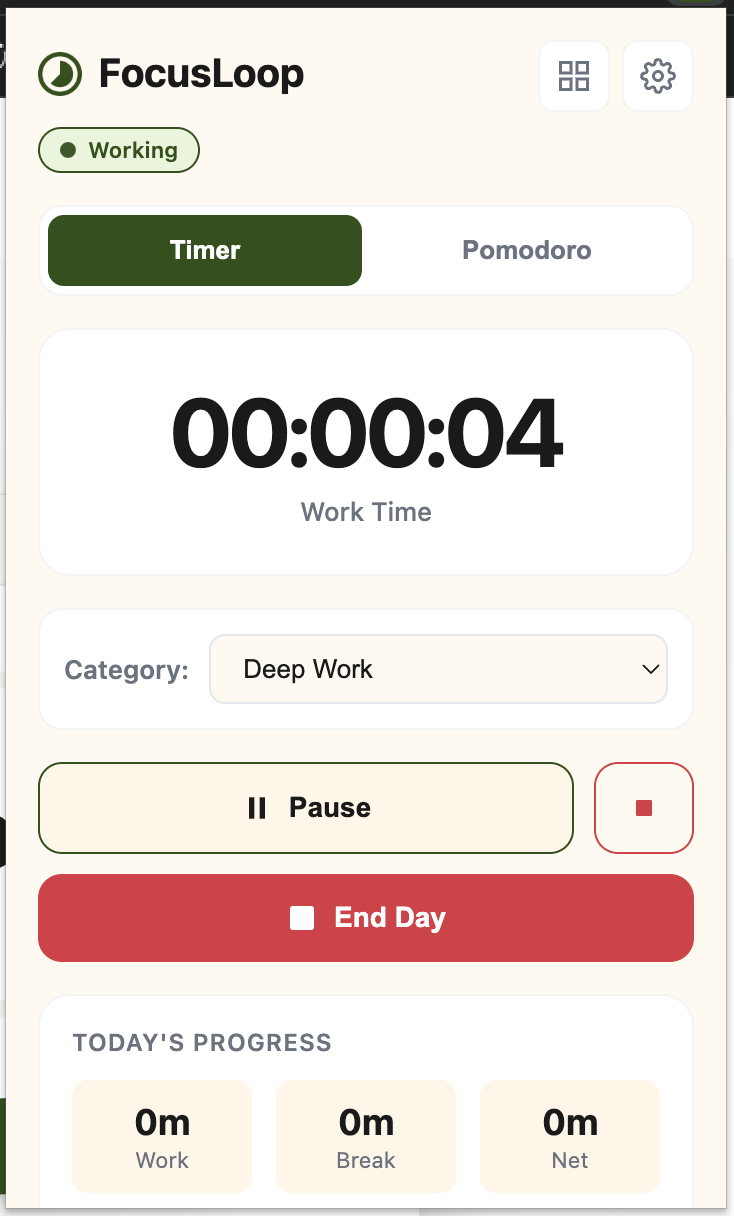This screenshot has height=1216, width=734.
Task: Click the Today's Progress heading
Action: 202,1042
